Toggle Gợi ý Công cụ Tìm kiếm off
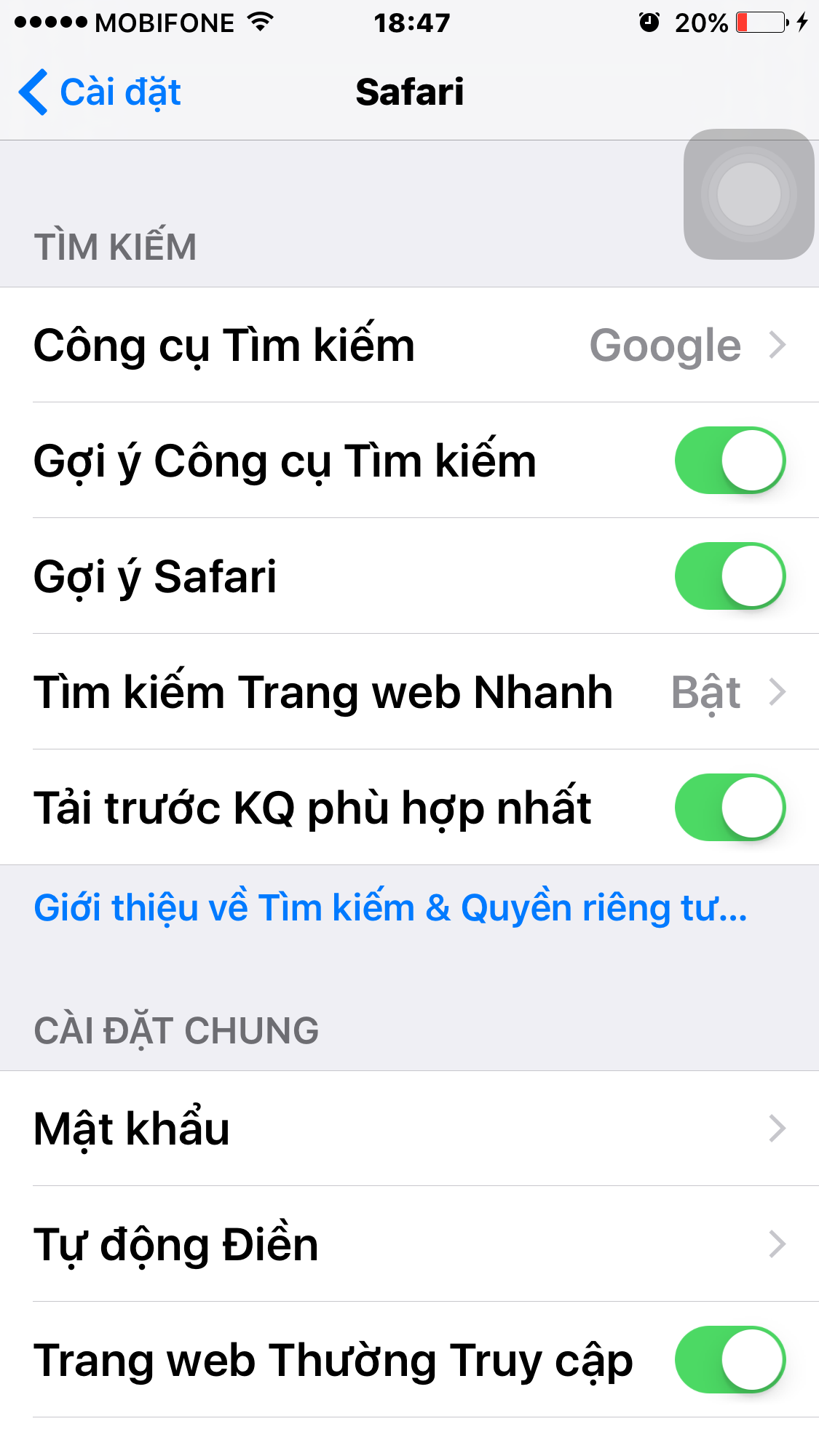 pyautogui.click(x=729, y=461)
